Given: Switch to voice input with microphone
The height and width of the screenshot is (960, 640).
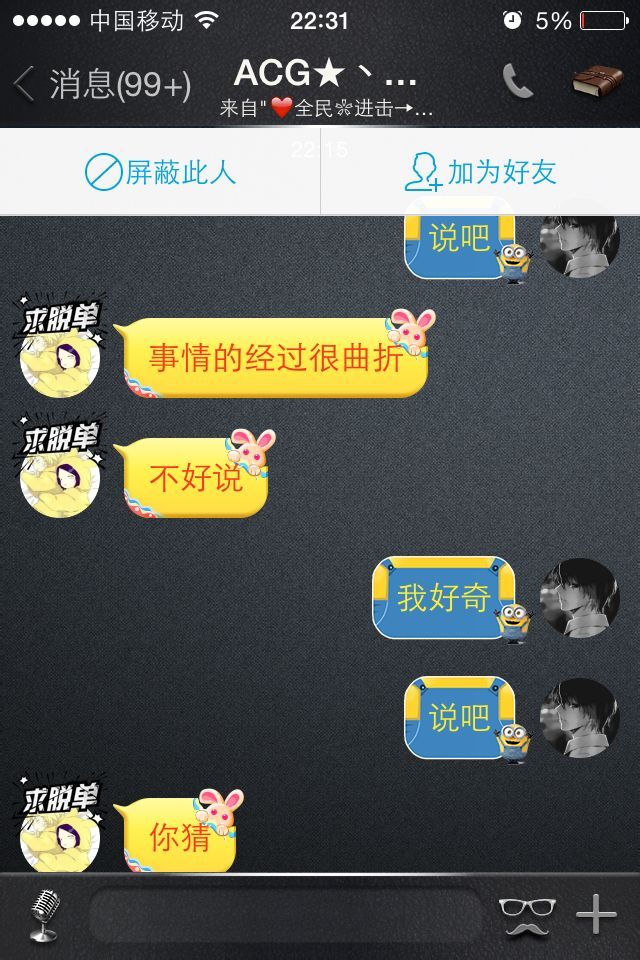Looking at the screenshot, I should tap(42, 914).
